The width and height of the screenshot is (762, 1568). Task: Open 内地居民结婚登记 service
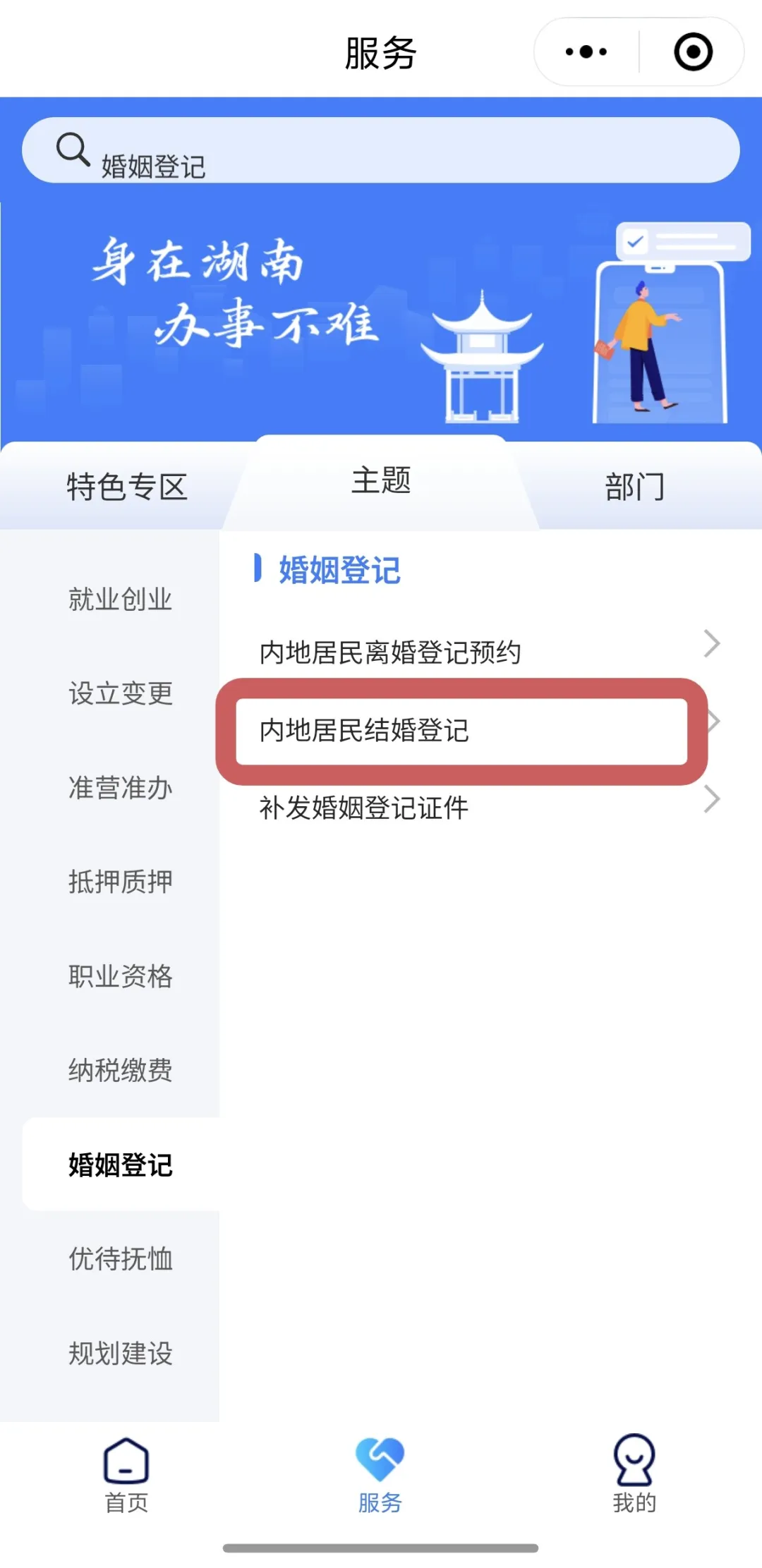[461, 731]
